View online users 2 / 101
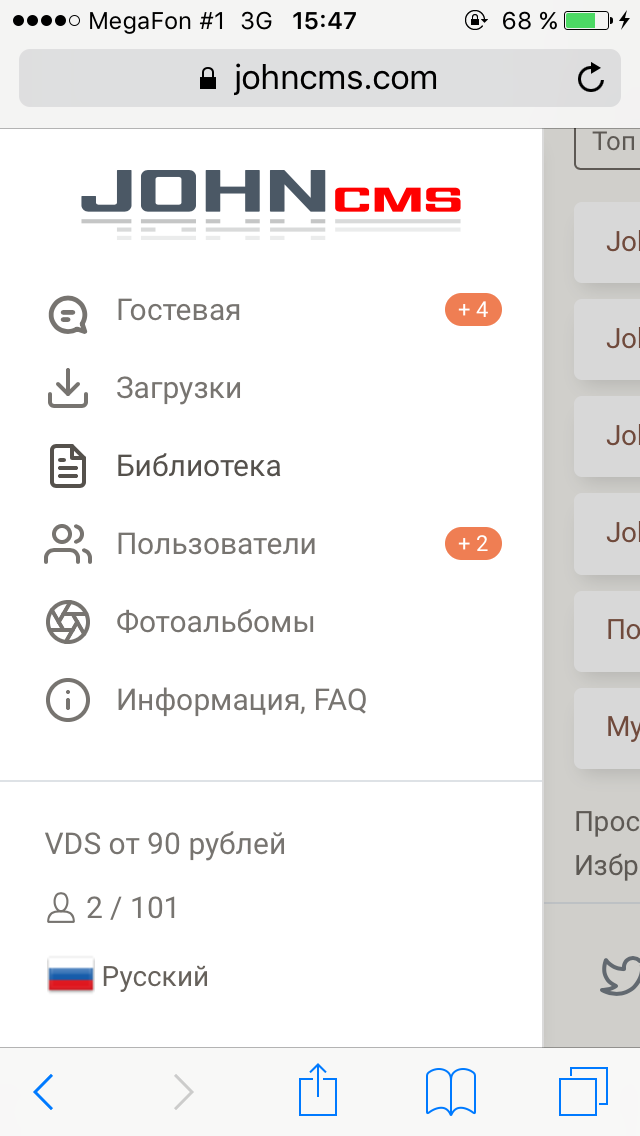 (x=112, y=908)
